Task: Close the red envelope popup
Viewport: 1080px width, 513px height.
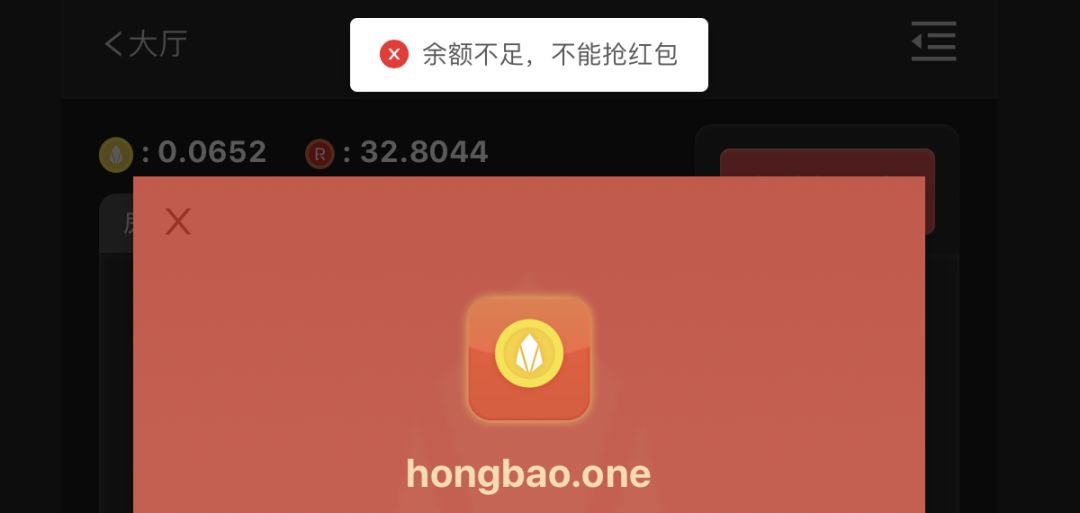Action: (x=178, y=222)
